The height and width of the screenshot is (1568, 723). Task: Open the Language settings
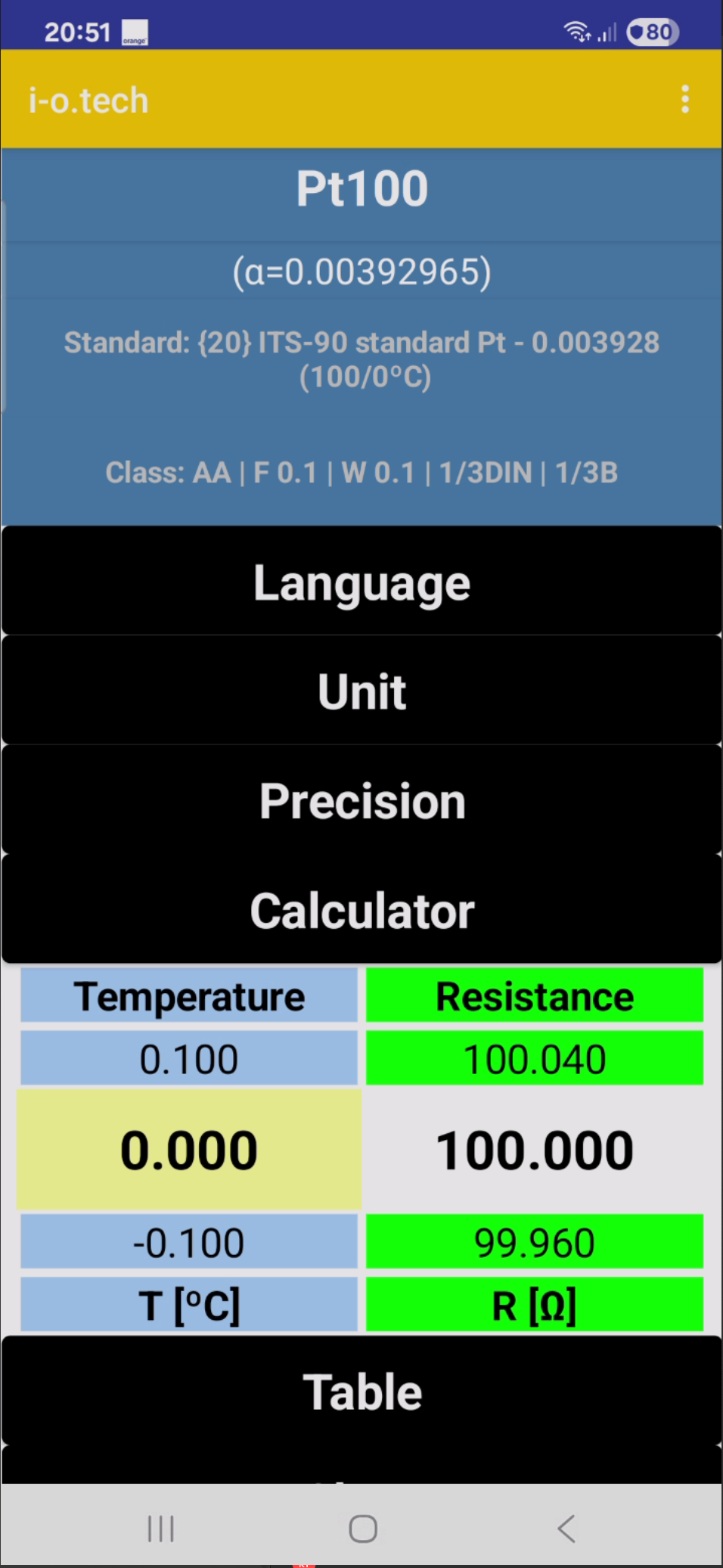pyautogui.click(x=361, y=582)
